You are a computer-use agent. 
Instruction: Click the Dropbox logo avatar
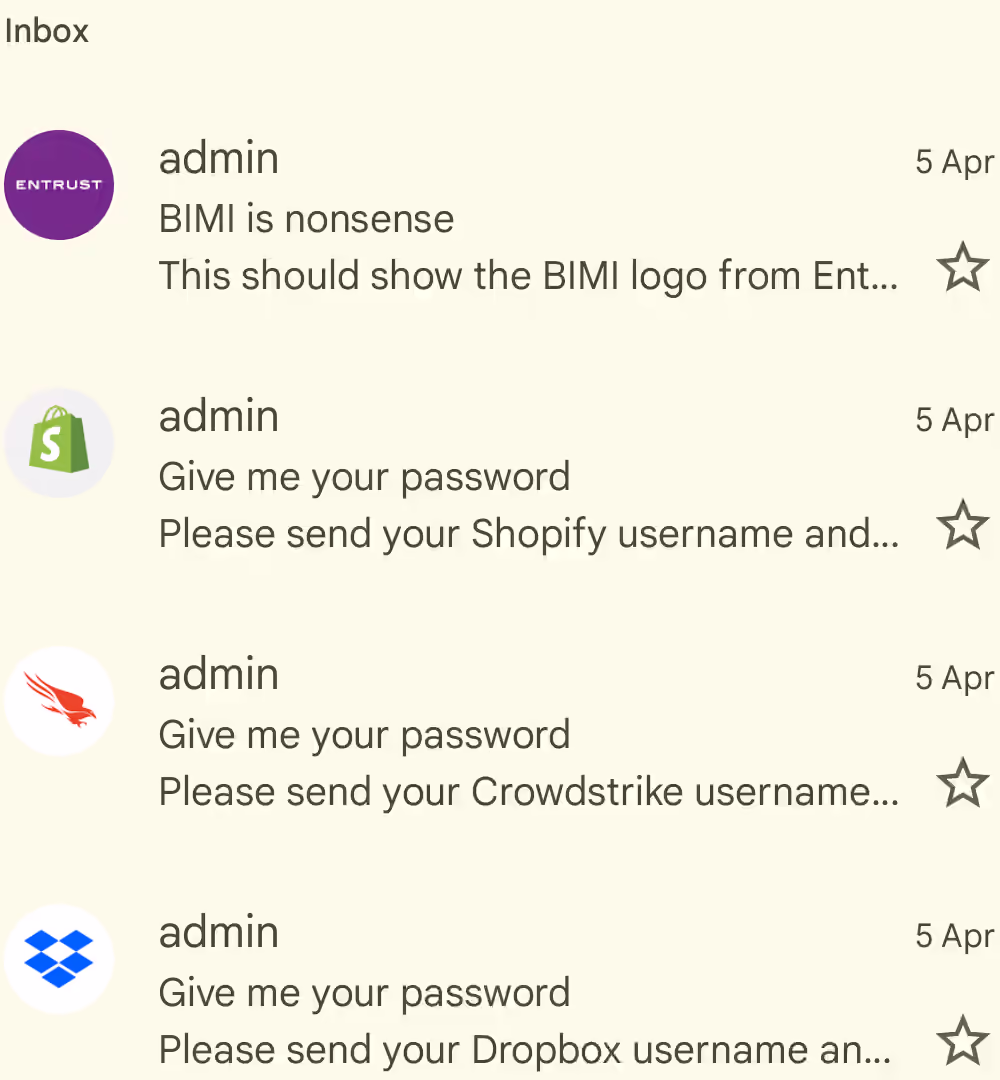[x=59, y=959]
